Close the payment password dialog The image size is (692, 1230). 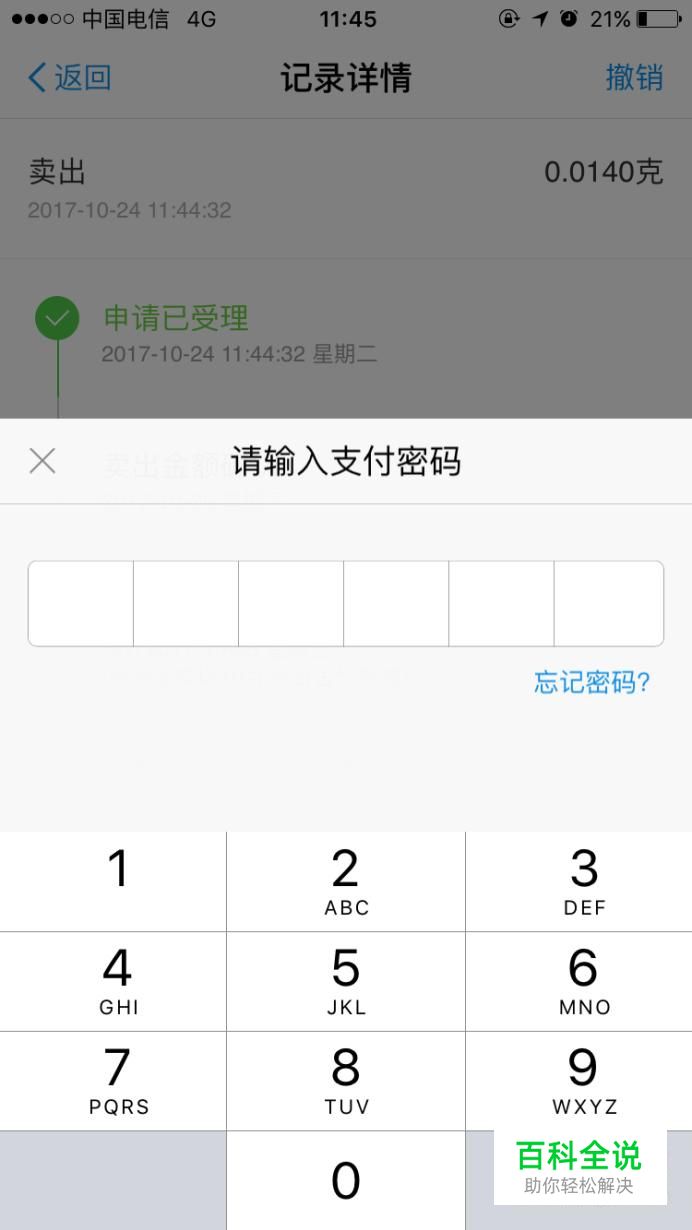pos(42,461)
